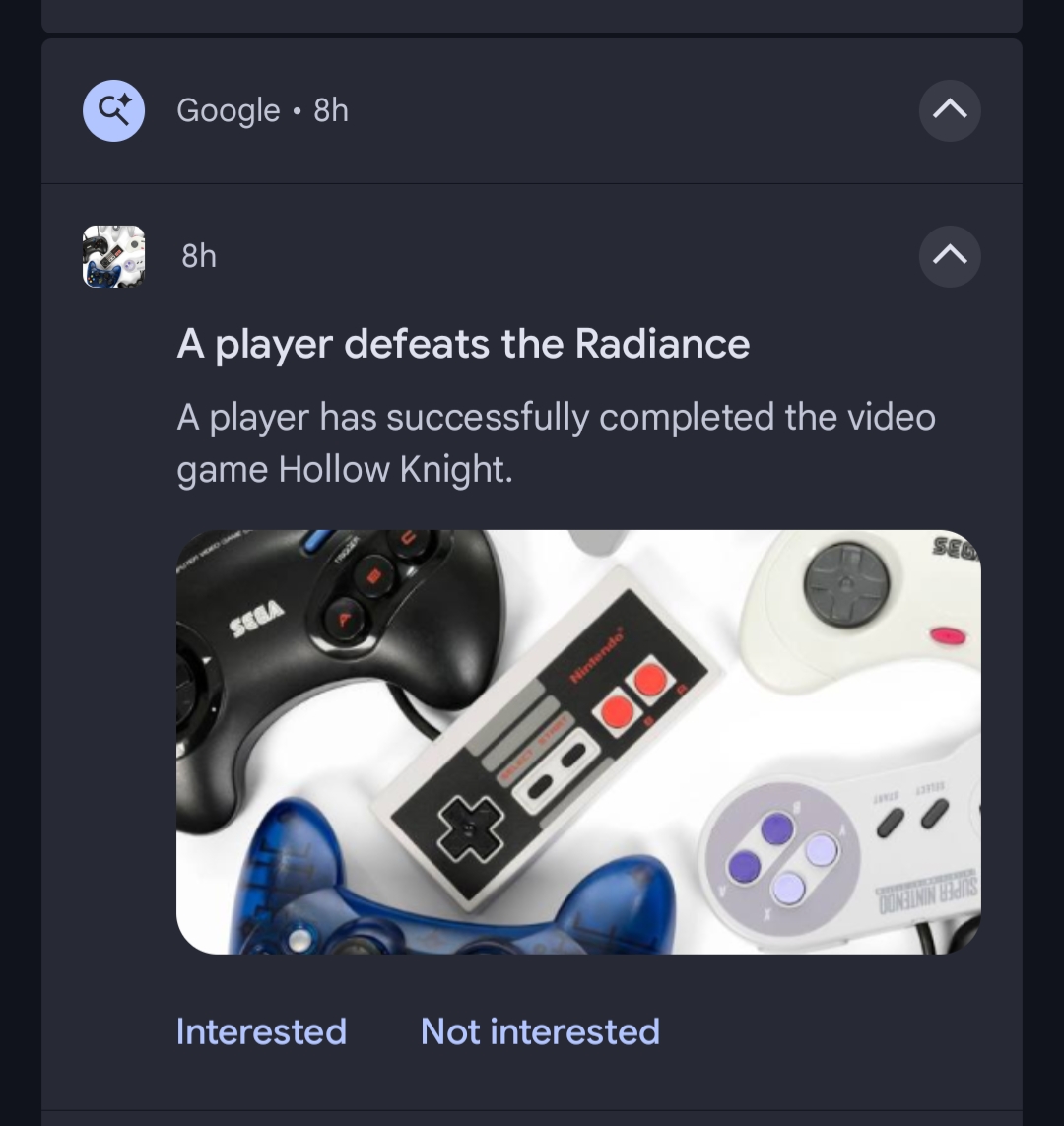Image resolution: width=1064 pixels, height=1126 pixels.
Task: Collapse the Radiance notification card
Action: (x=950, y=256)
